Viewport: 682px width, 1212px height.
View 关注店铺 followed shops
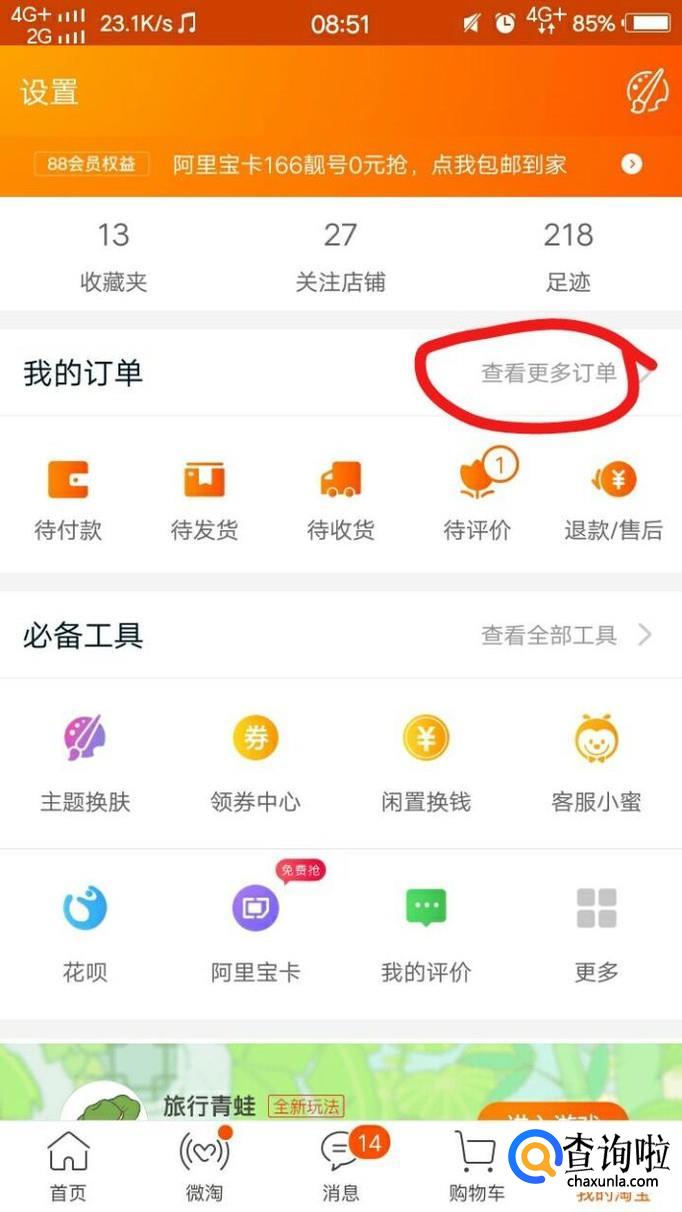point(340,256)
